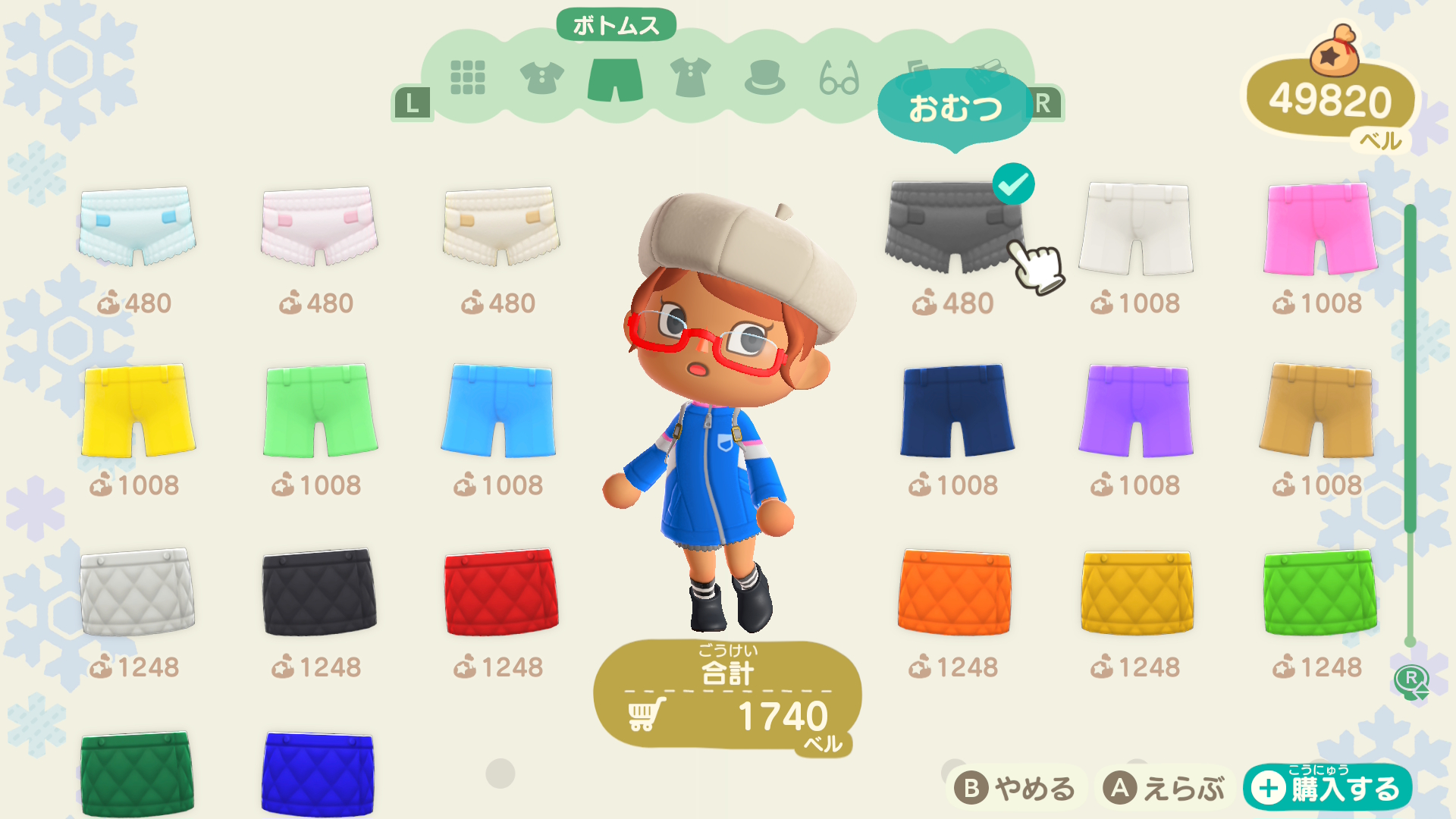Select the beige diaper for 480
This screenshot has width=1456, height=819.
(500, 227)
